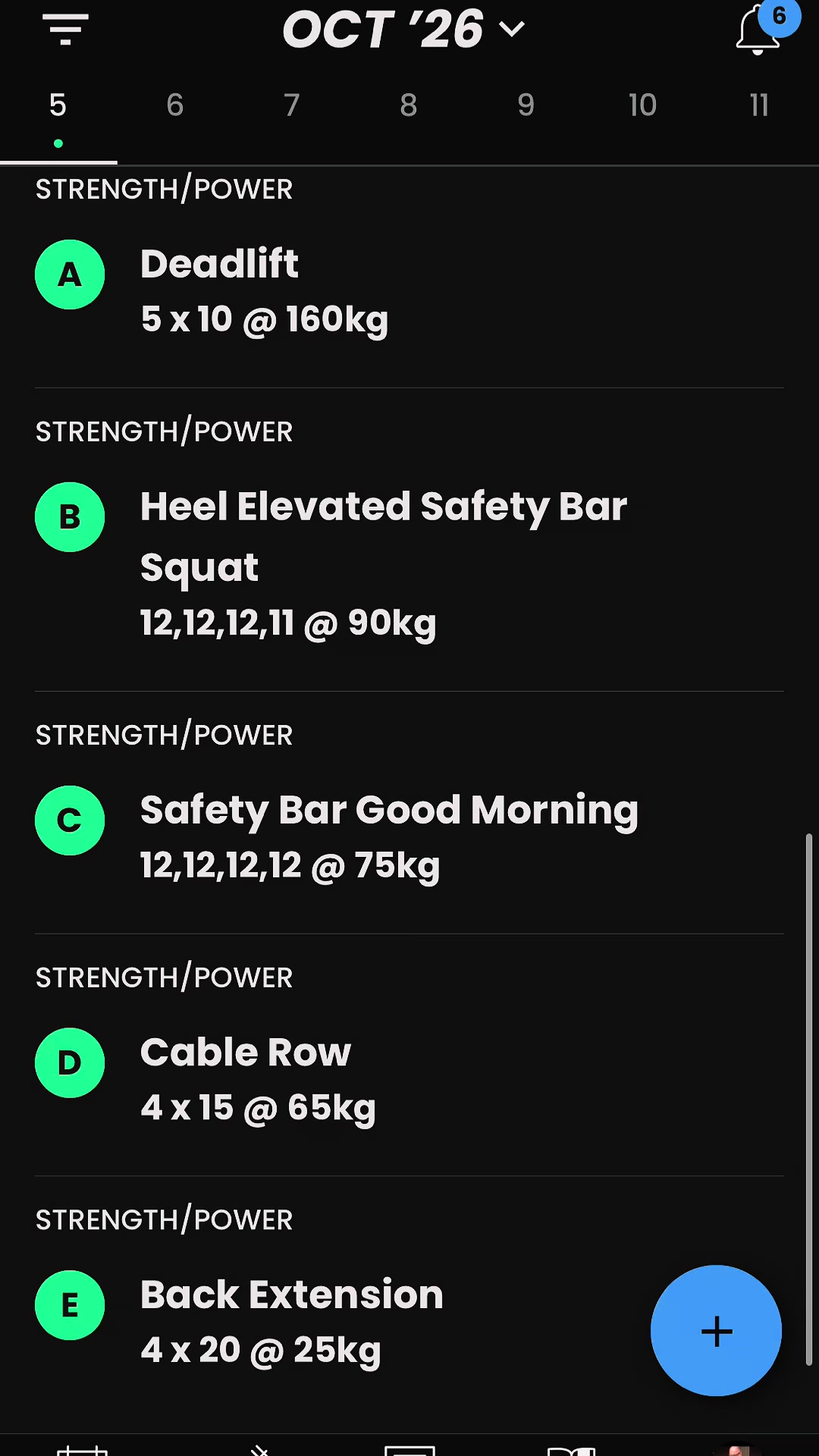Select day 6 in the week strip
The width and height of the screenshot is (819, 1456).
(175, 105)
